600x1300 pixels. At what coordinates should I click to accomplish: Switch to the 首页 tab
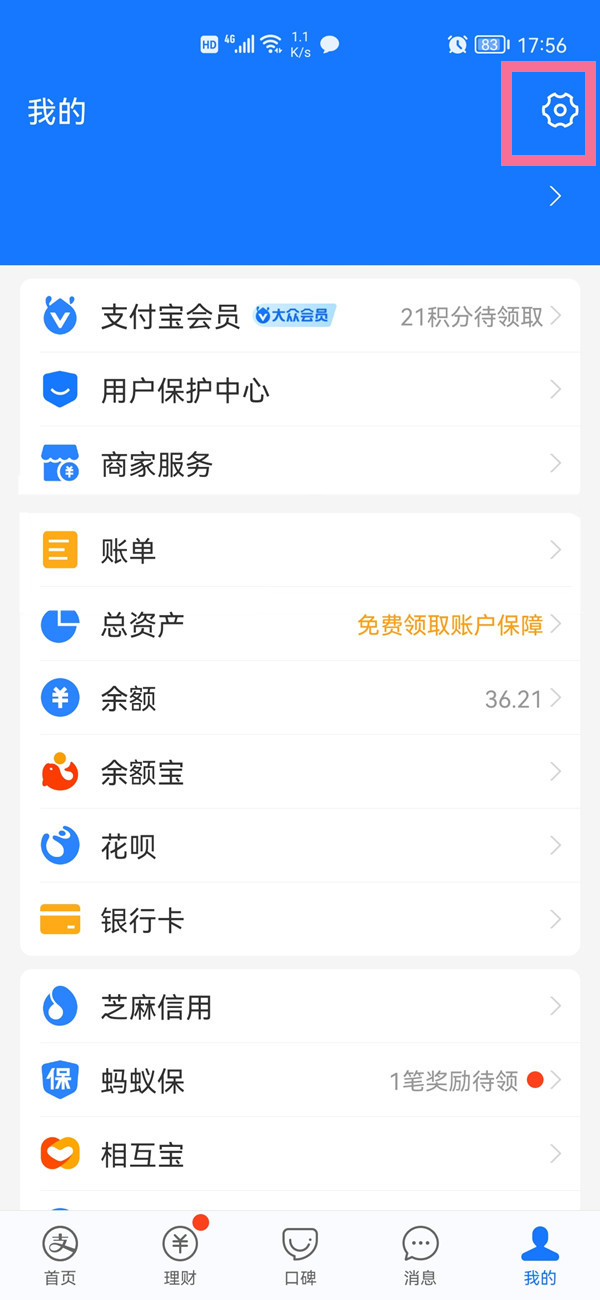60,1255
